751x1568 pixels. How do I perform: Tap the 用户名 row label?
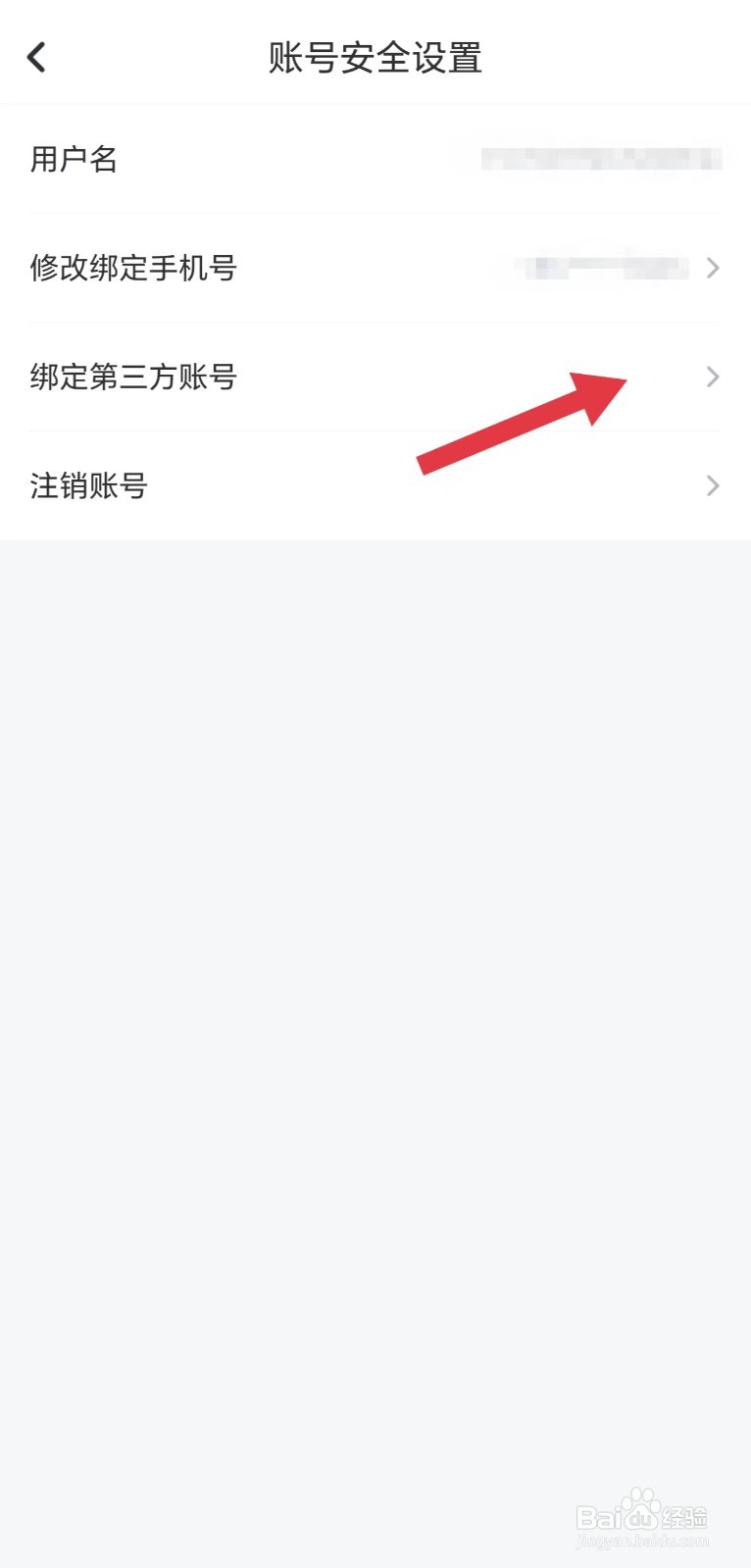[x=74, y=159]
